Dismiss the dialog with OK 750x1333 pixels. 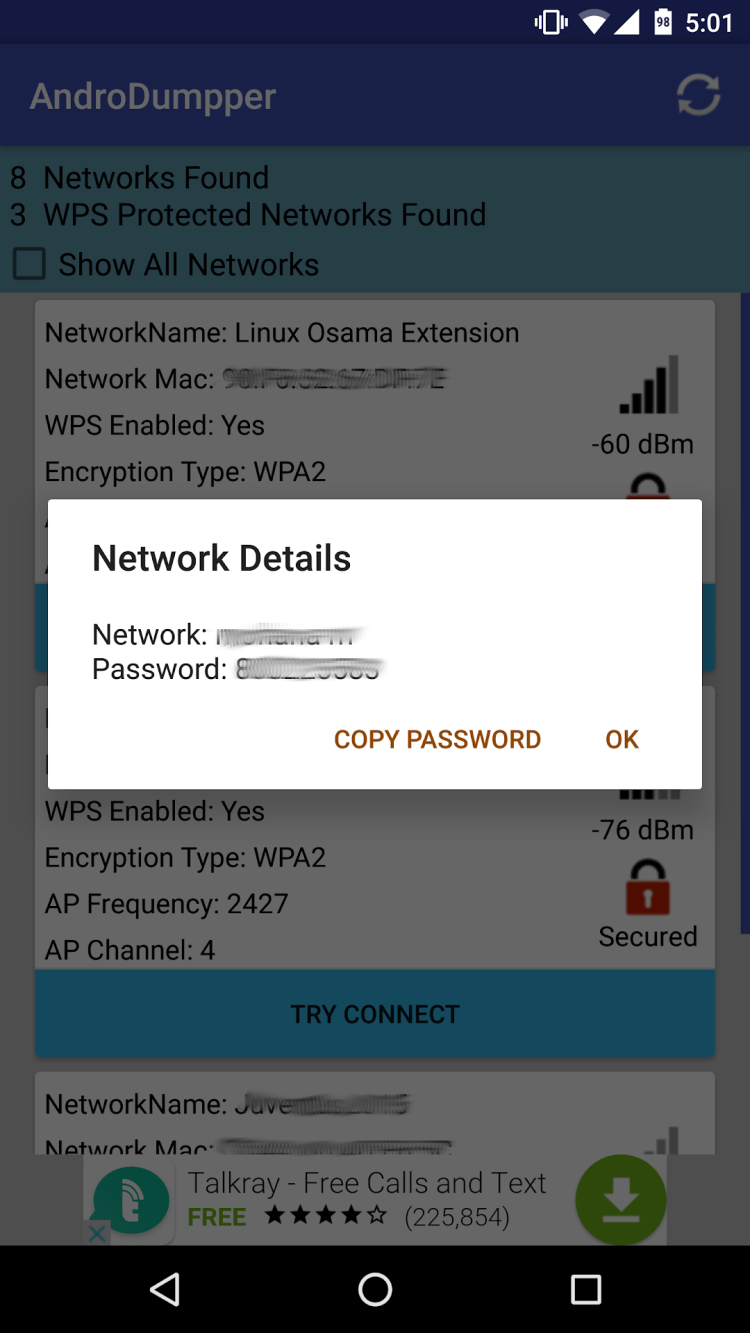click(621, 739)
